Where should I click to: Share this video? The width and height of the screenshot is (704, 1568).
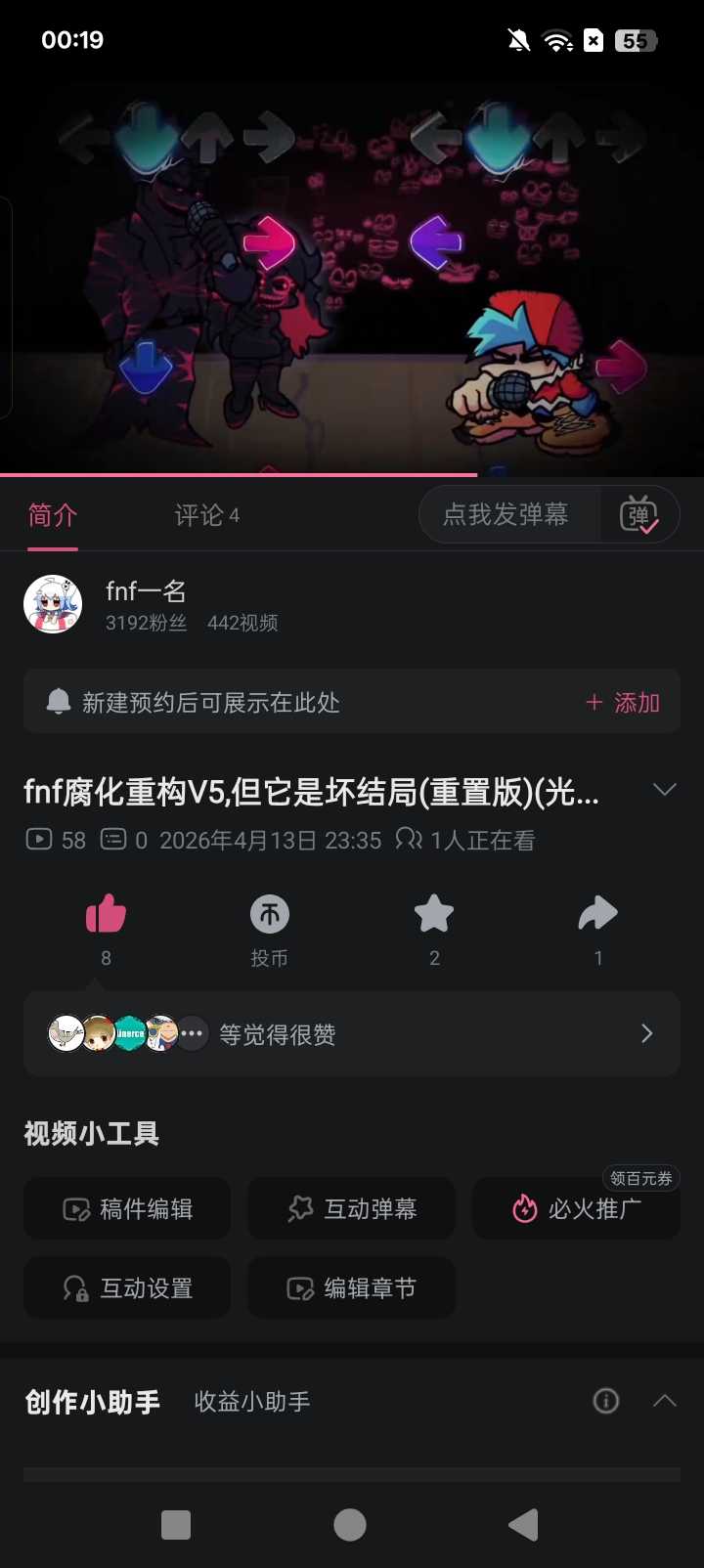(x=598, y=915)
